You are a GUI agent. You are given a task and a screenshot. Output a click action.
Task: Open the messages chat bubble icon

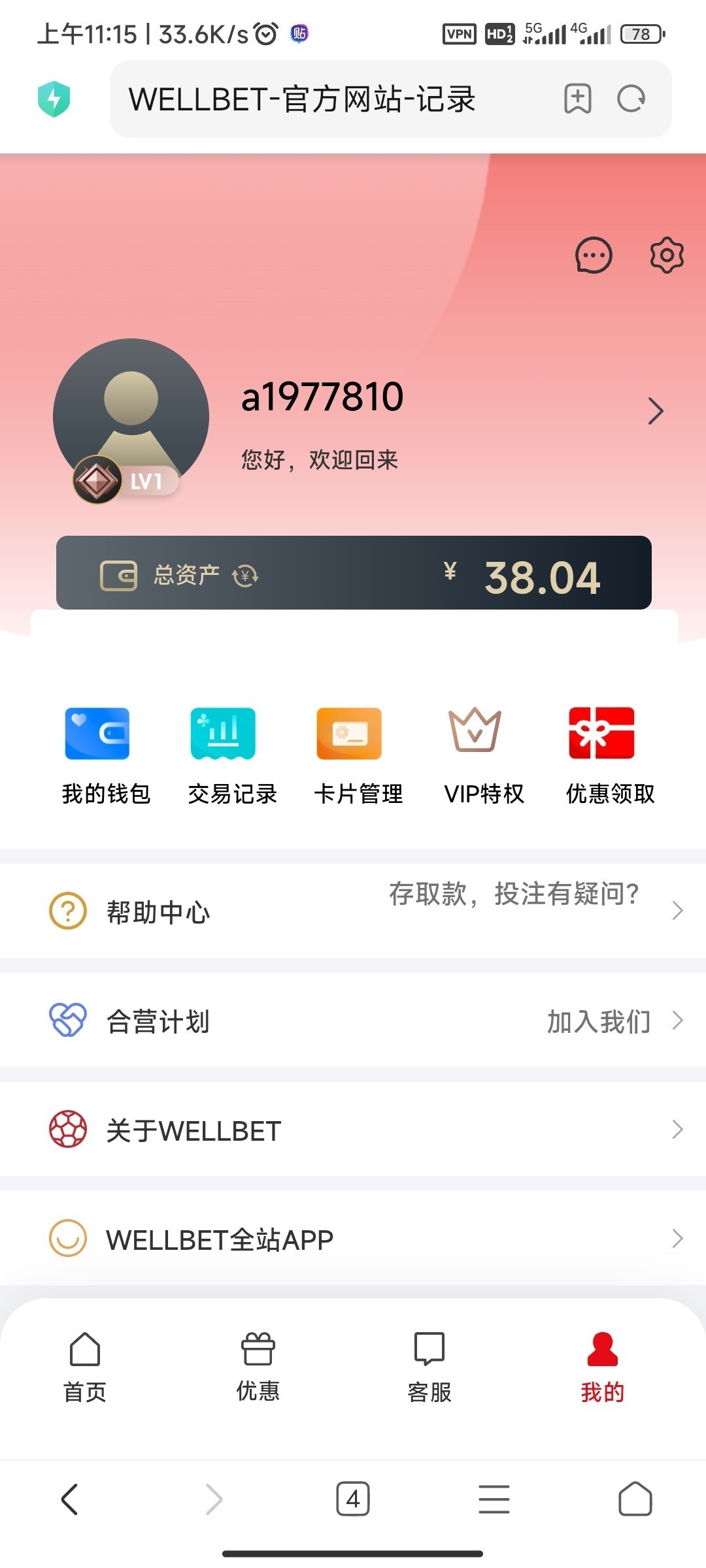click(x=593, y=255)
